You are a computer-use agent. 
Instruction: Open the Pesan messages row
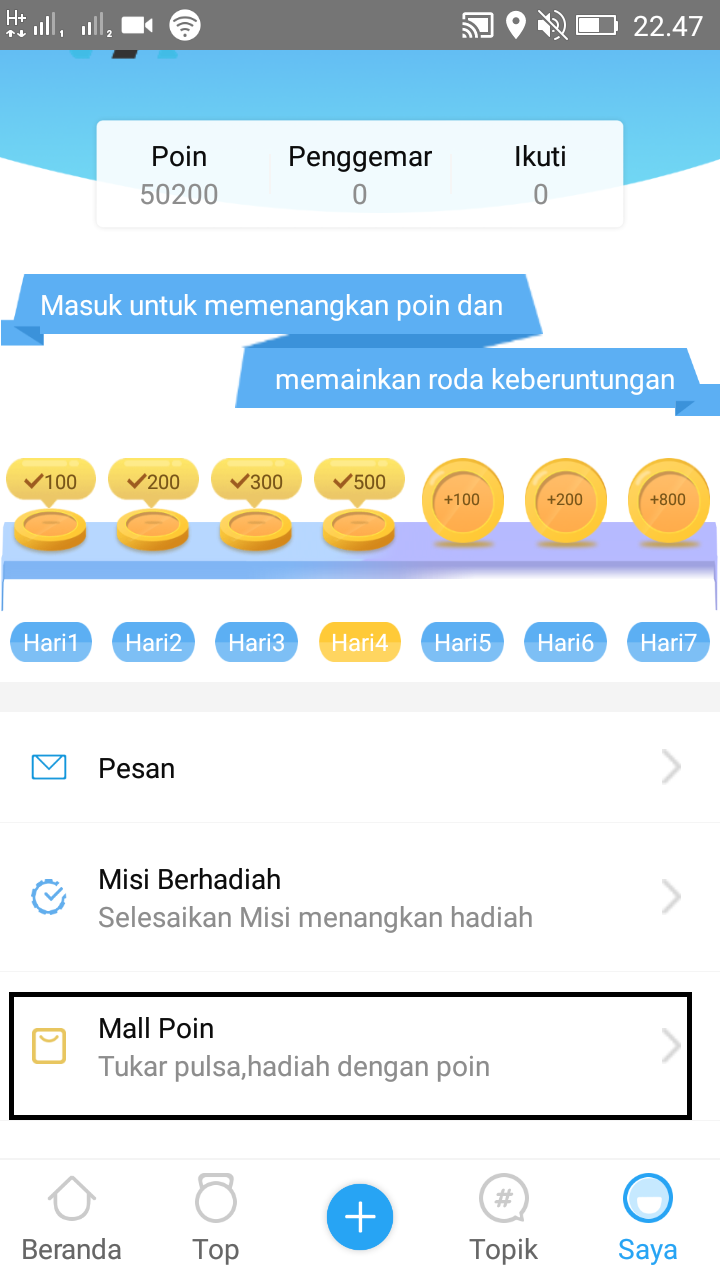tap(360, 768)
